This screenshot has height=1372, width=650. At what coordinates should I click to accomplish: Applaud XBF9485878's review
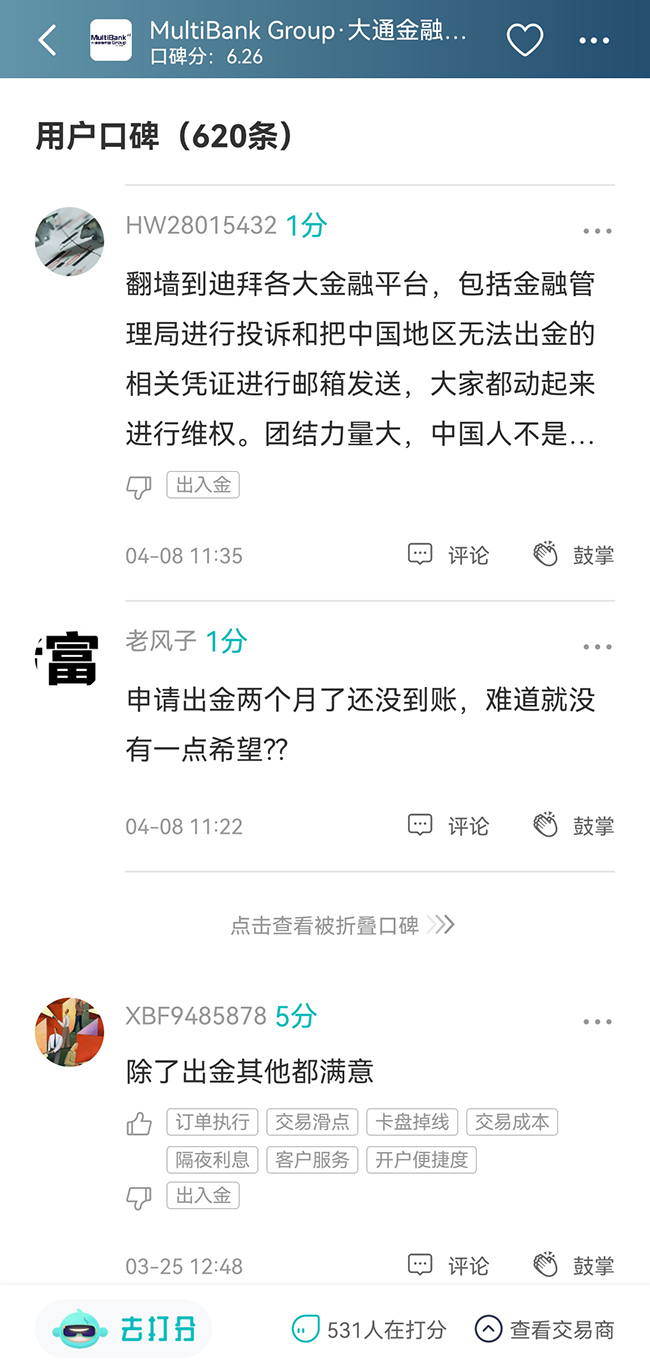click(x=573, y=1265)
